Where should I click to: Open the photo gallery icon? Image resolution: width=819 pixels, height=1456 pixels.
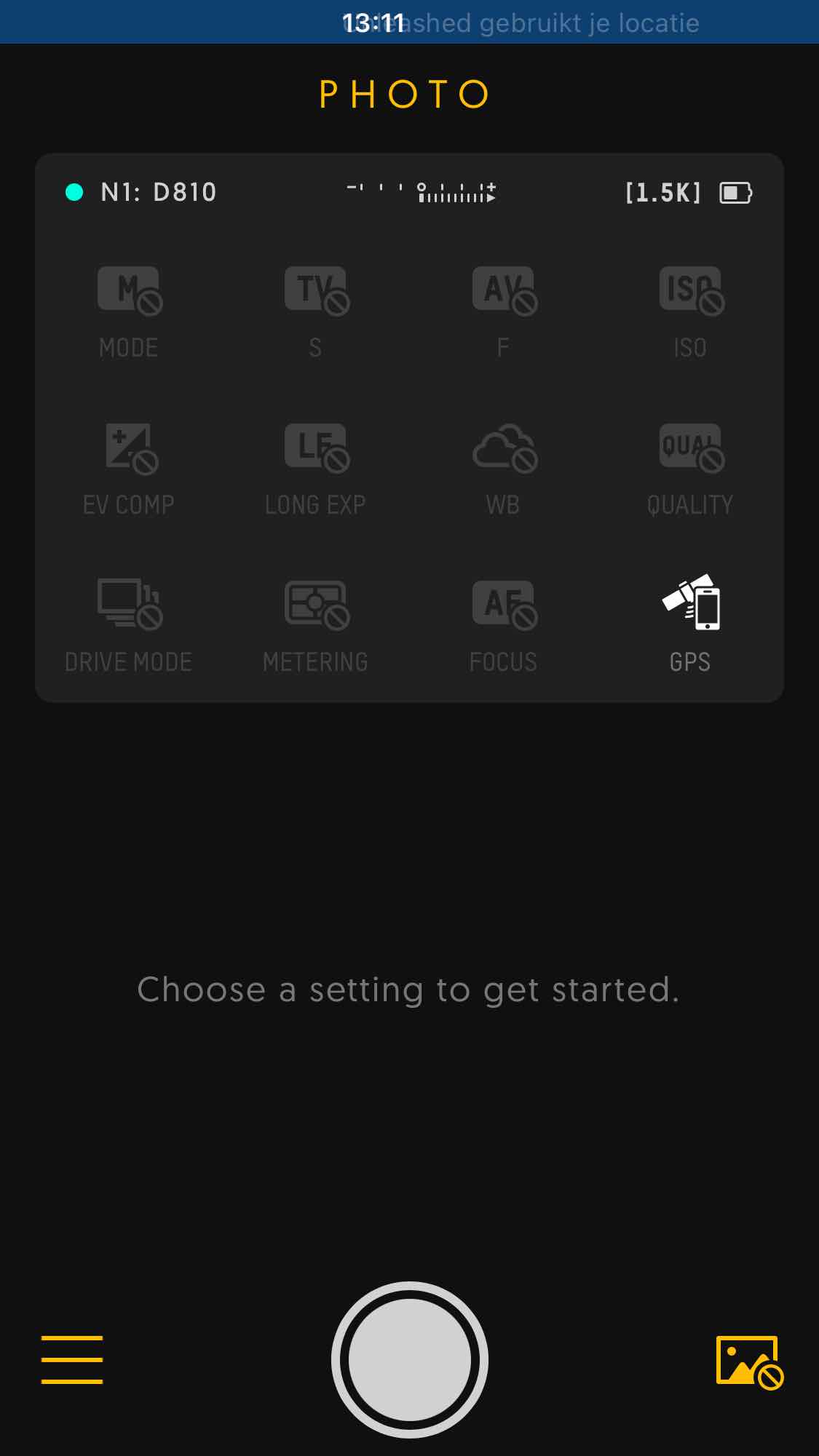pyautogui.click(x=748, y=1361)
